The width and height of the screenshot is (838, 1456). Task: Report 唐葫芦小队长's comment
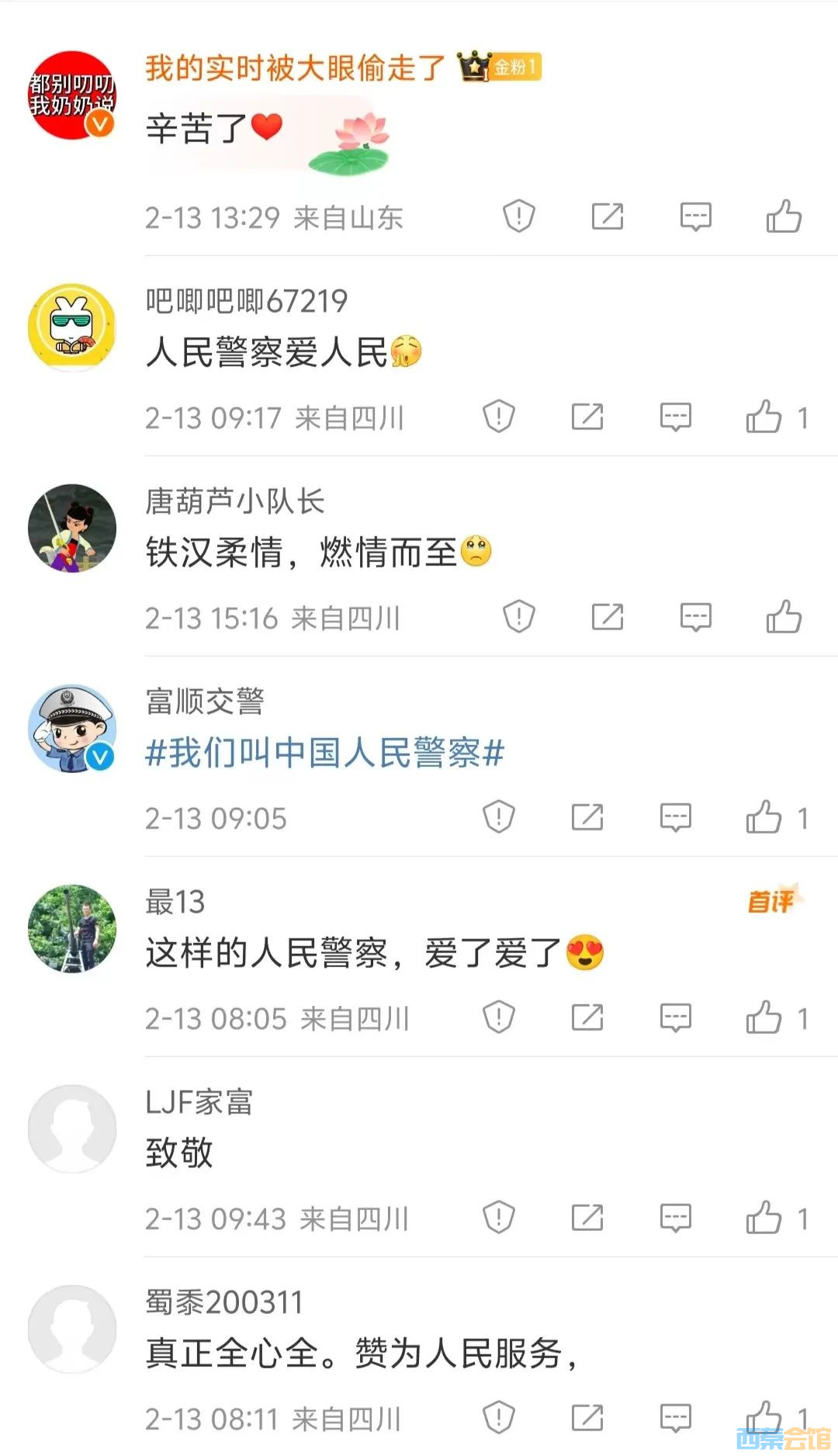coord(518,617)
